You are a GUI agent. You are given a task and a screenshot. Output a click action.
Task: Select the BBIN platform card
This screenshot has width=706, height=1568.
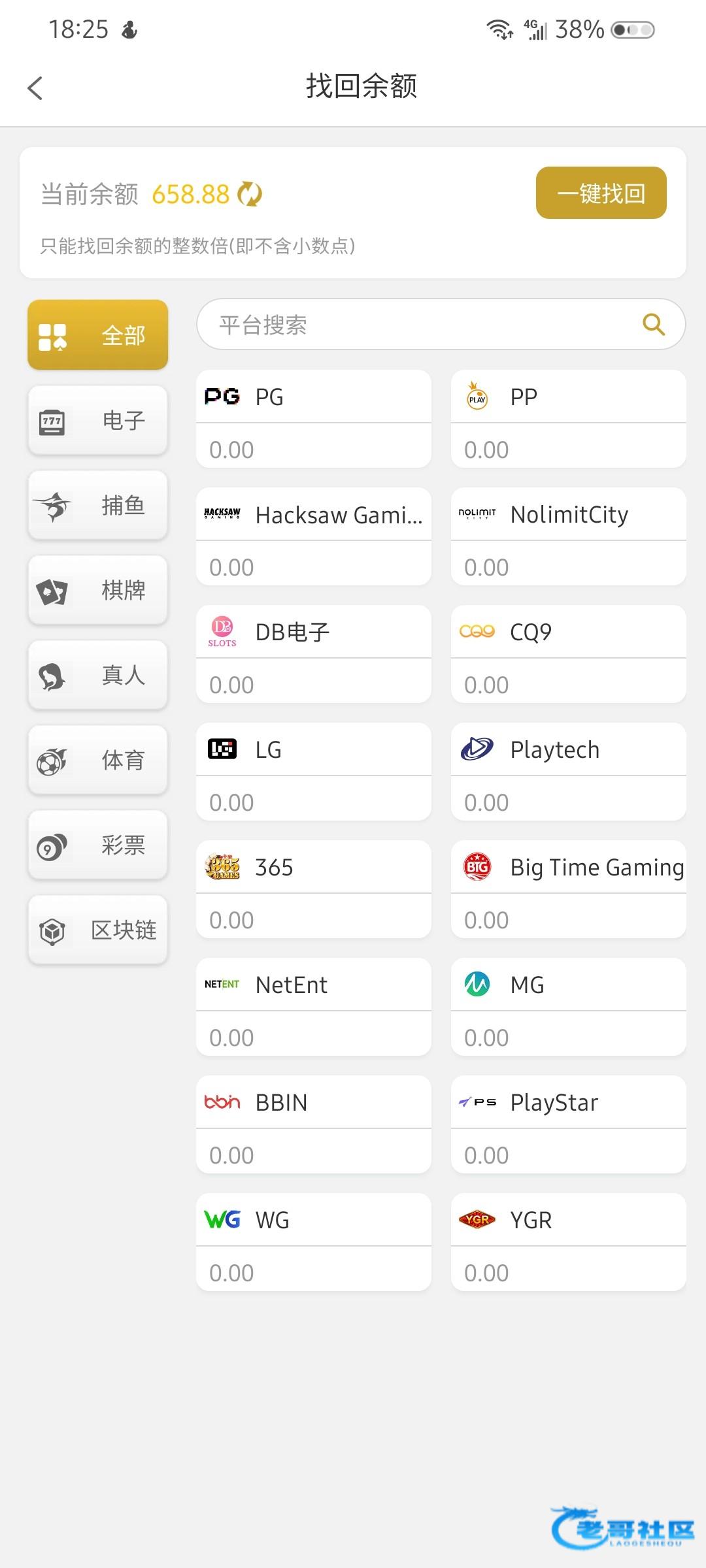coord(314,1124)
